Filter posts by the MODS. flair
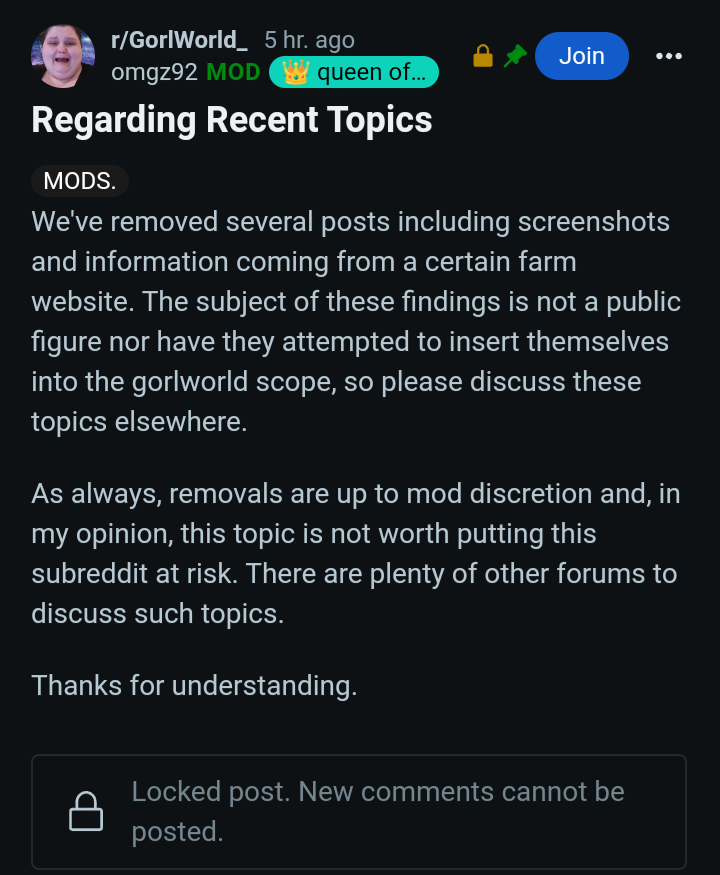This screenshot has width=720, height=875. [80, 181]
